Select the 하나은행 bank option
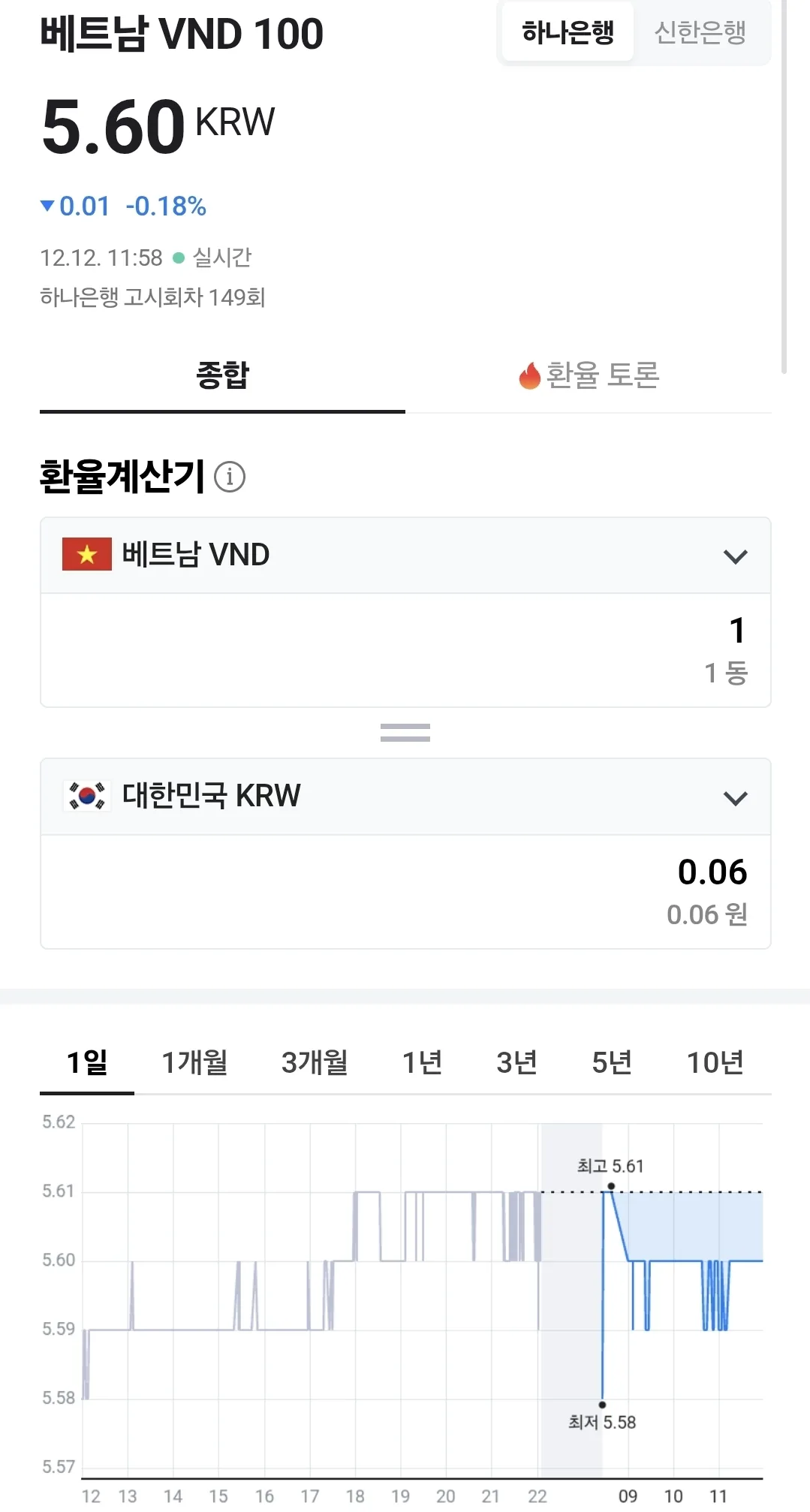The height and width of the screenshot is (1512, 810). click(568, 32)
